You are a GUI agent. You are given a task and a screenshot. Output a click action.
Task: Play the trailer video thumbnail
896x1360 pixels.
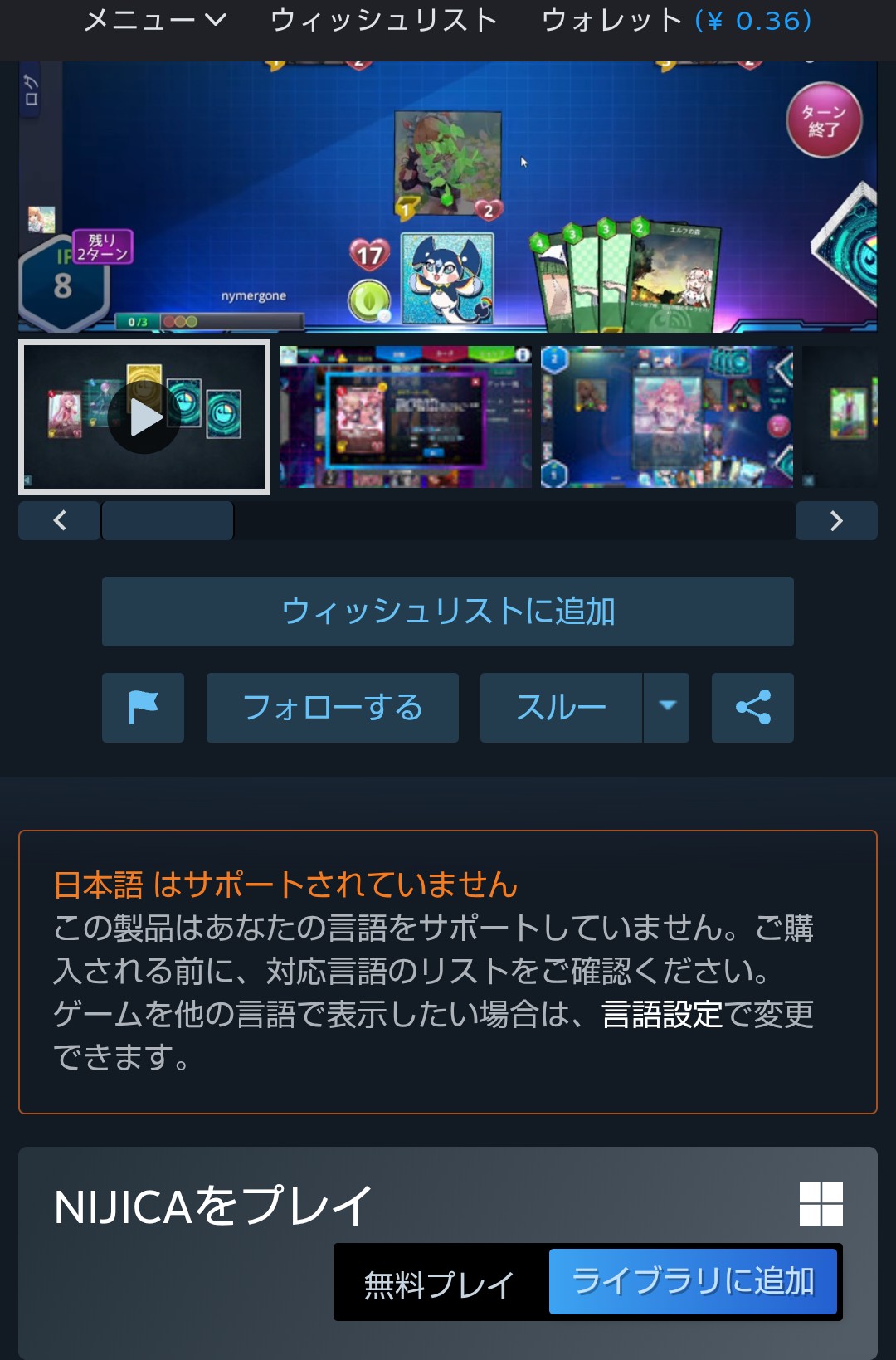144,417
